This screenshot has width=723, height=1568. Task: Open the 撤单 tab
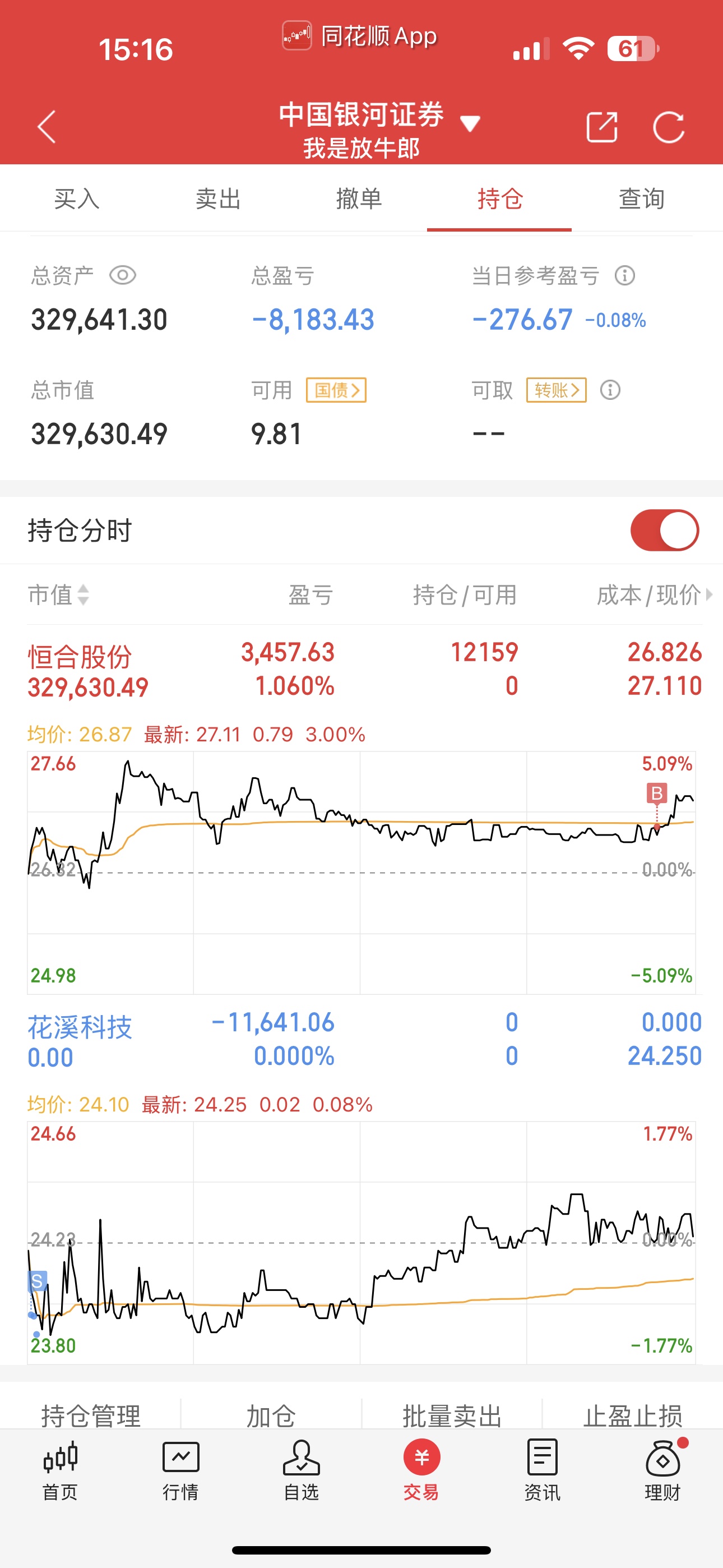(359, 199)
